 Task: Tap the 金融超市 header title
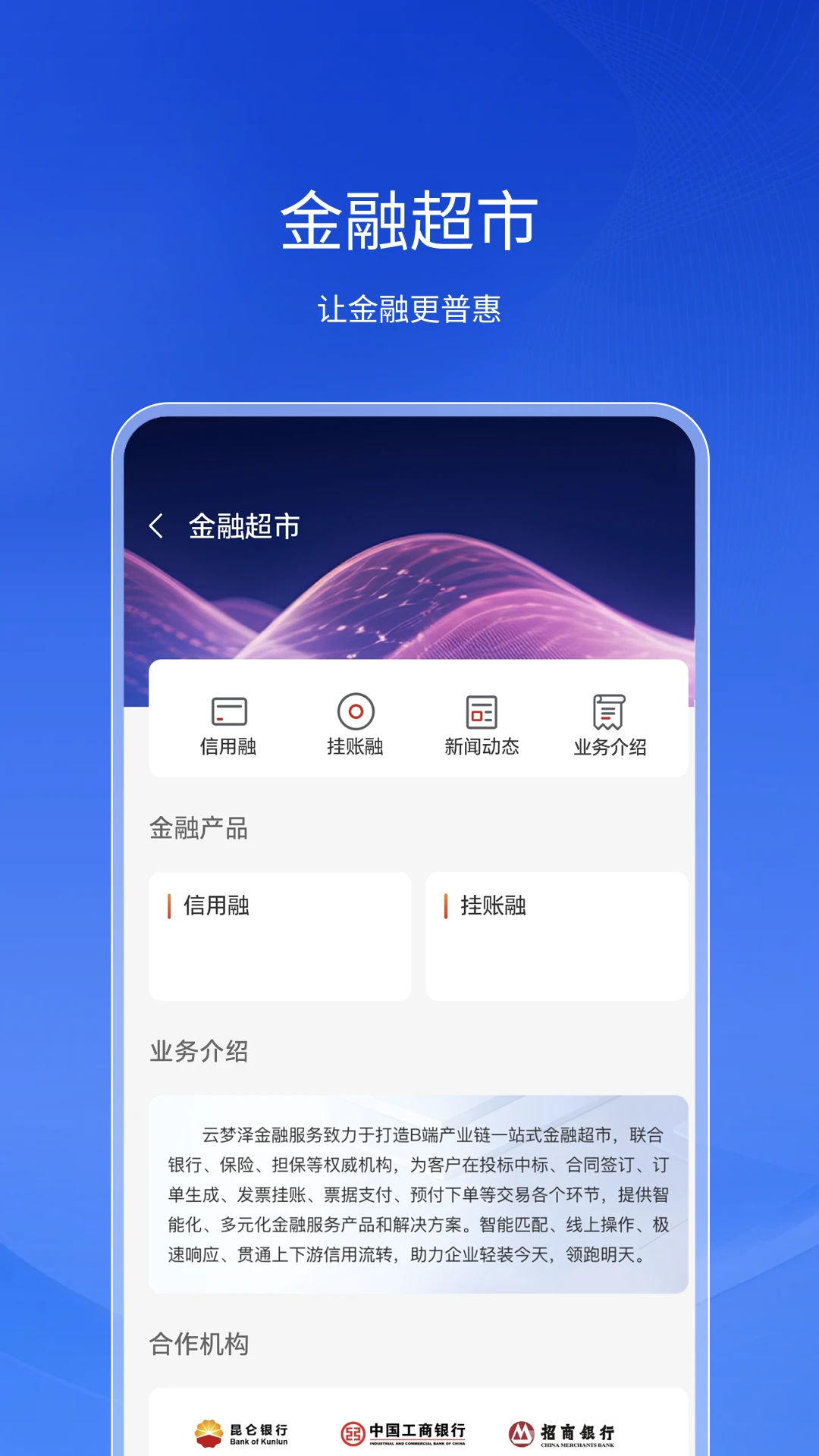(244, 523)
